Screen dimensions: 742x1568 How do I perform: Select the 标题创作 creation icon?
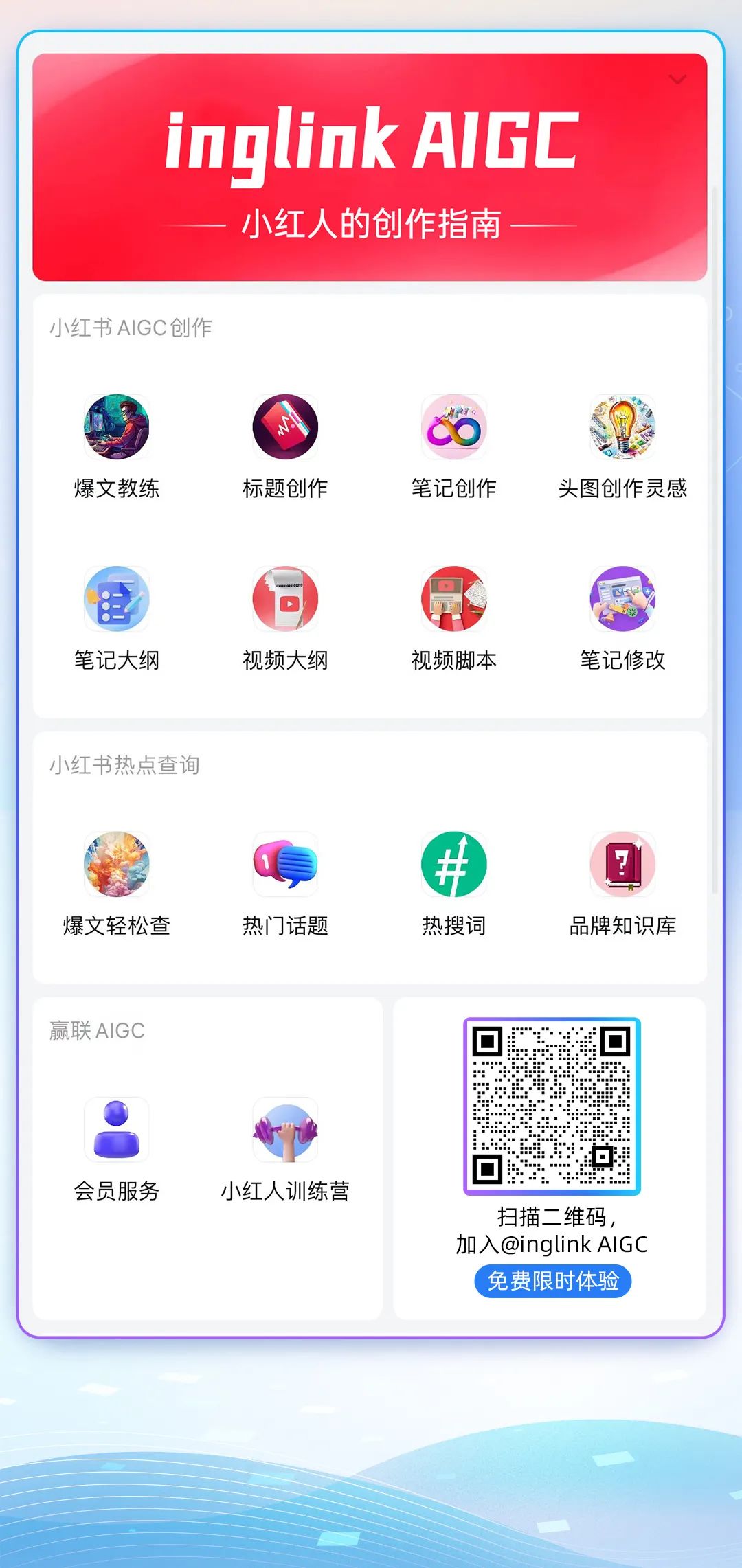[285, 428]
